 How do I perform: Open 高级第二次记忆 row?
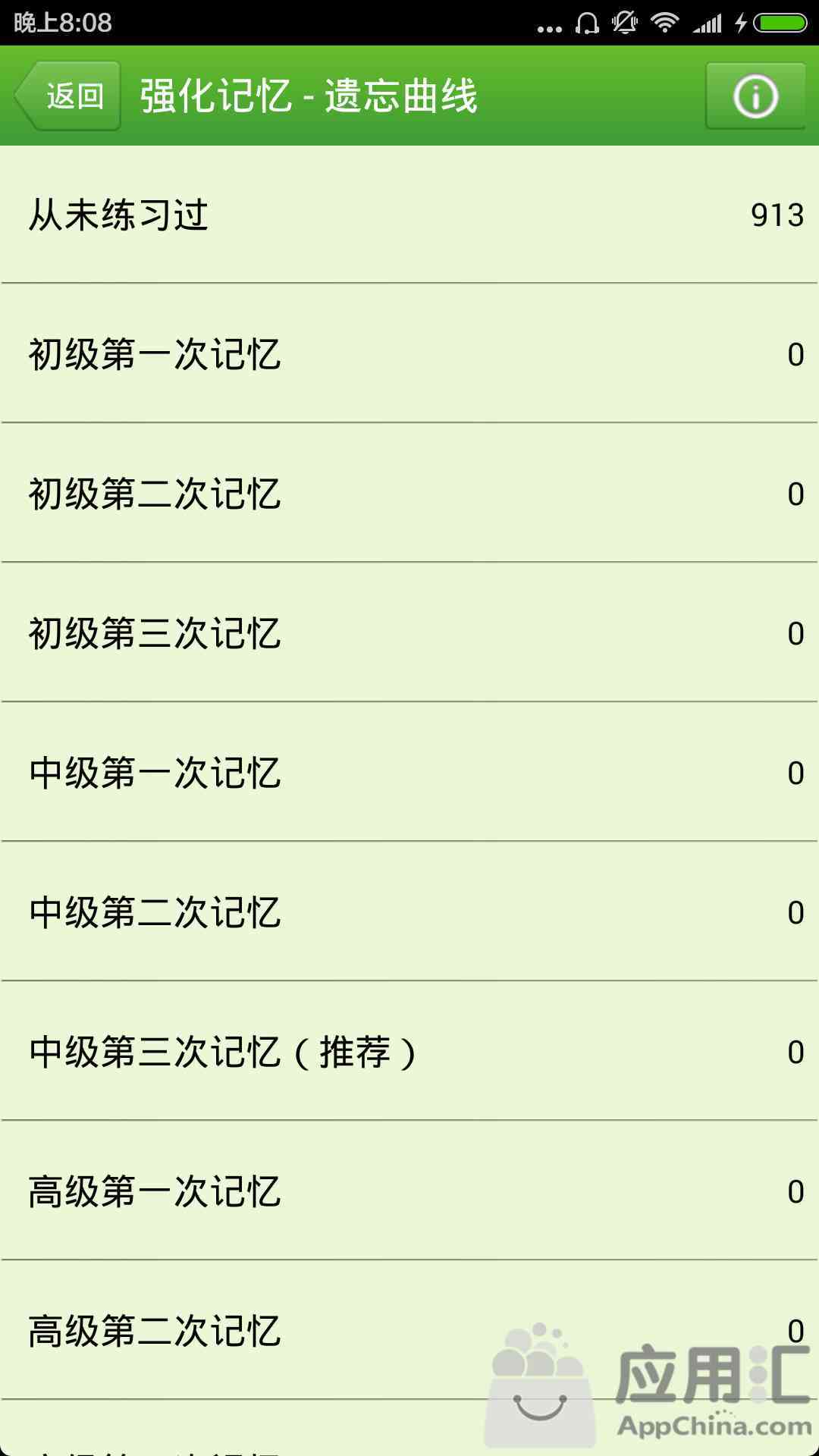(409, 1330)
